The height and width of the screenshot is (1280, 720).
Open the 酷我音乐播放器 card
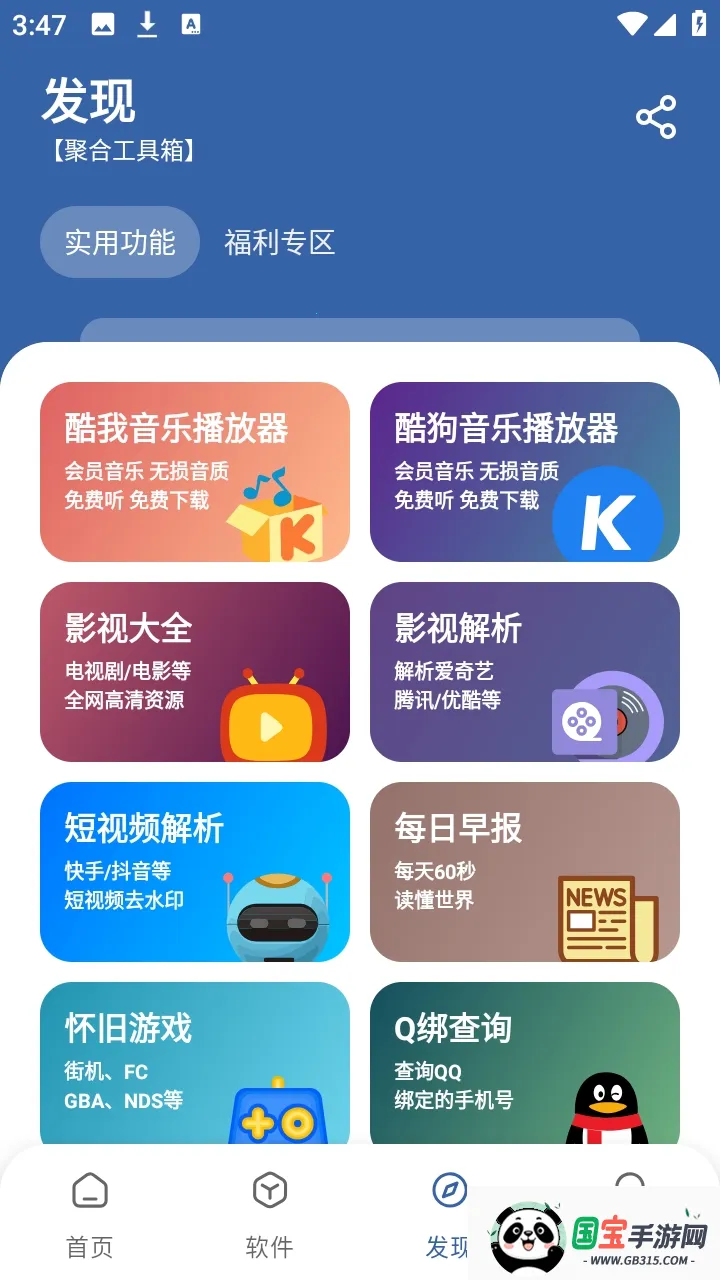click(195, 472)
